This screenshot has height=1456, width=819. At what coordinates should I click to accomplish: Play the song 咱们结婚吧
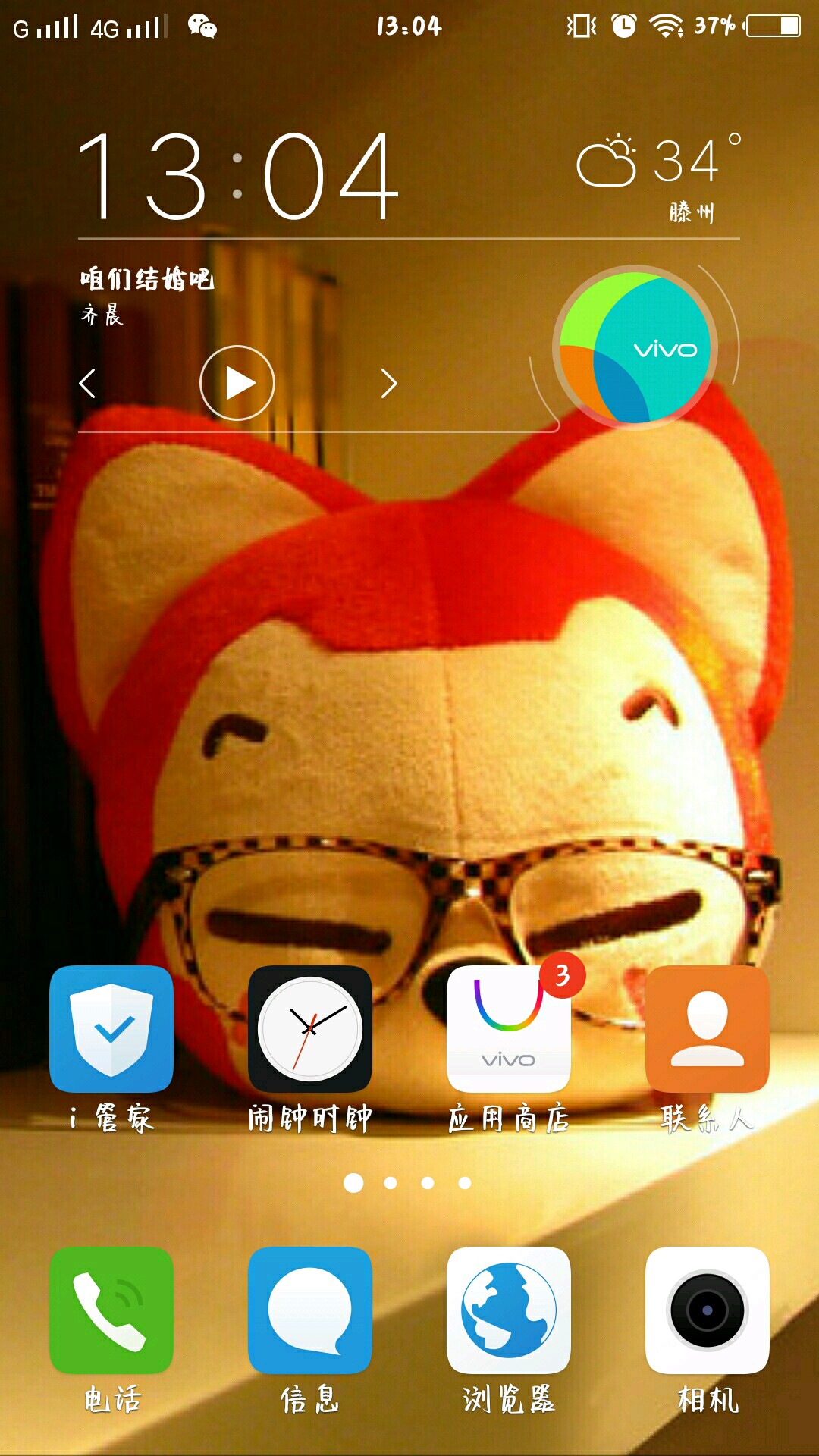tap(237, 383)
